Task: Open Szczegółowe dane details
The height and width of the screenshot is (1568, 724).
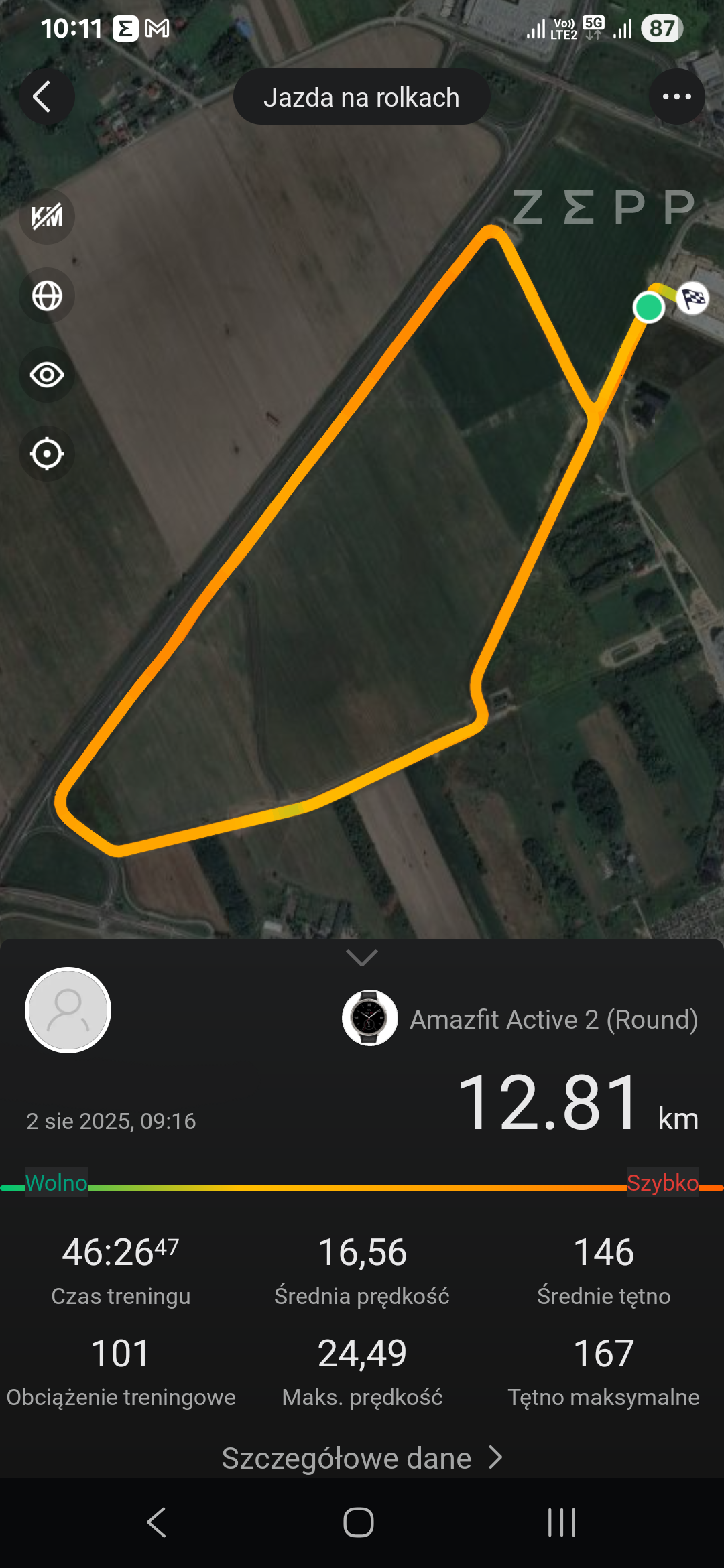Action: click(362, 1458)
